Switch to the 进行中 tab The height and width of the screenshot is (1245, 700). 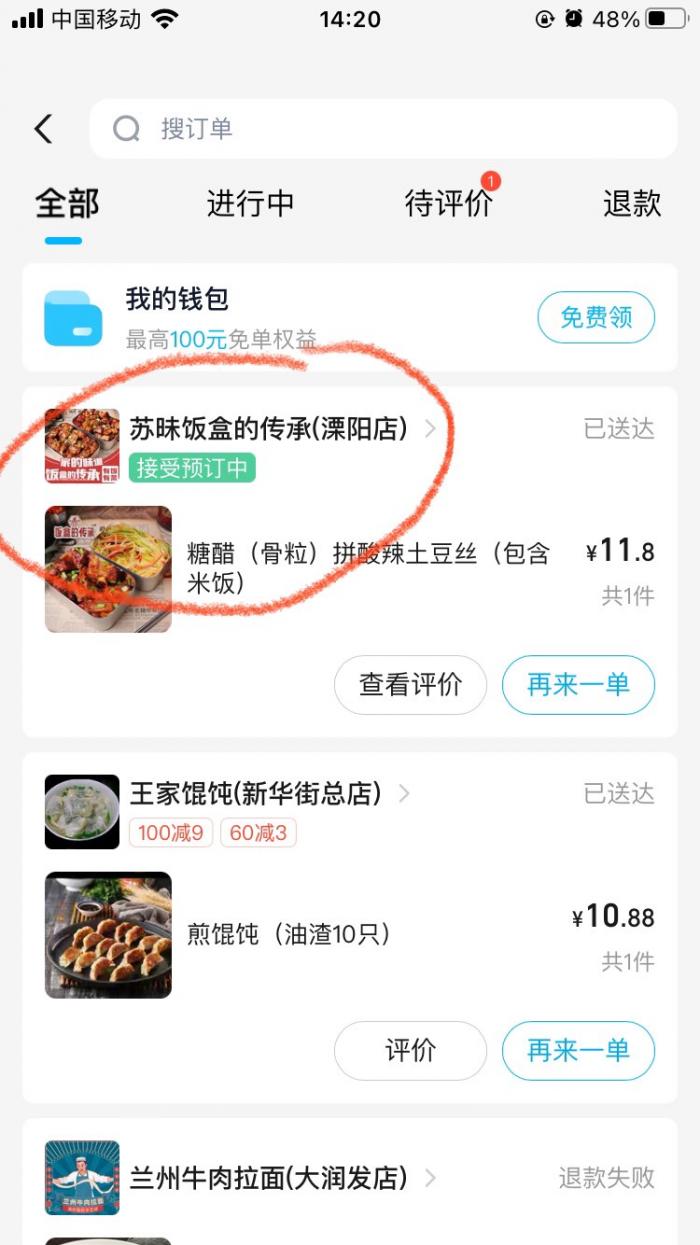(x=250, y=203)
